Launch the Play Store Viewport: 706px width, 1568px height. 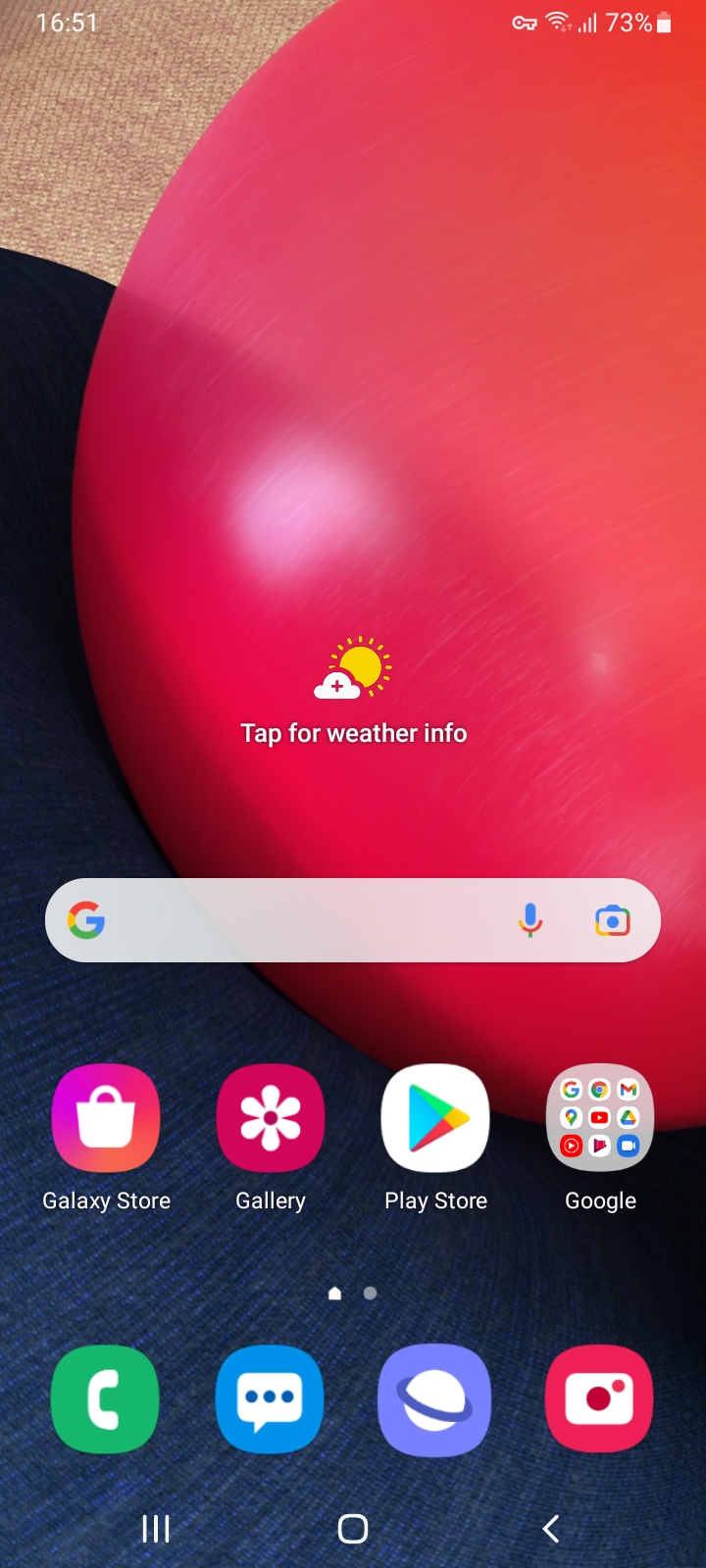pos(435,1118)
